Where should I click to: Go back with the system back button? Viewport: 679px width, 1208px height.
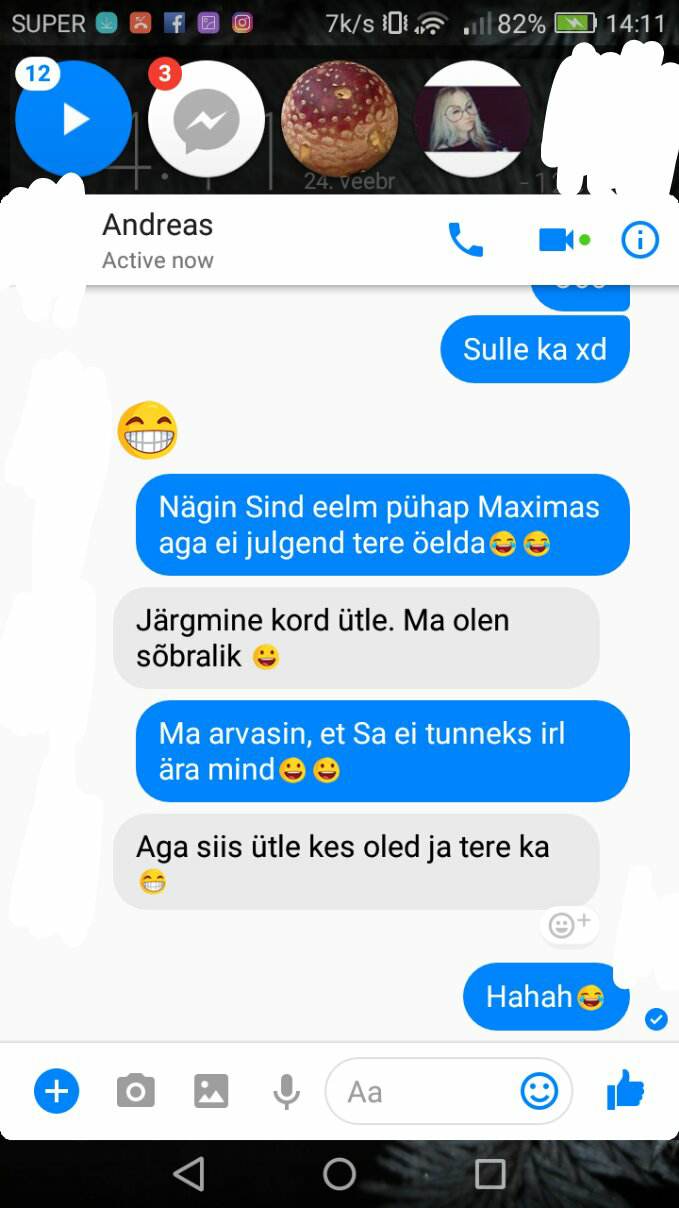point(189,1173)
